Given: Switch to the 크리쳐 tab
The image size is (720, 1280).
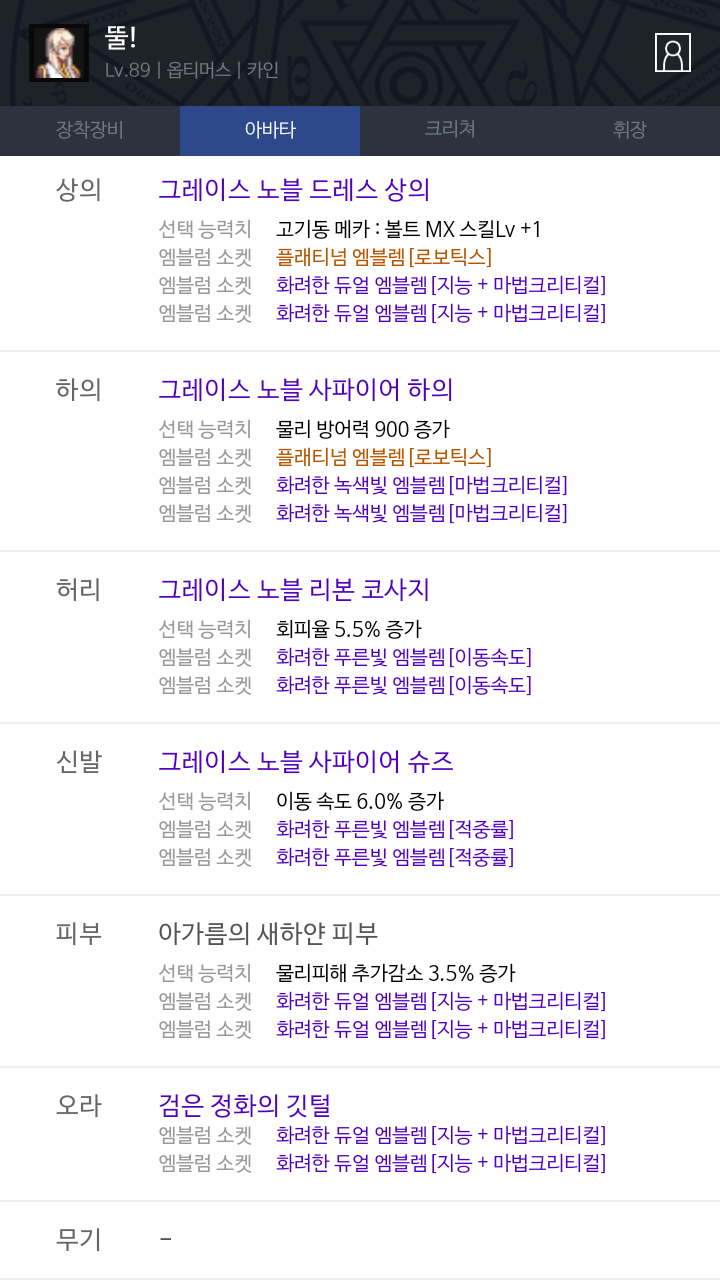Looking at the screenshot, I should 450,130.
